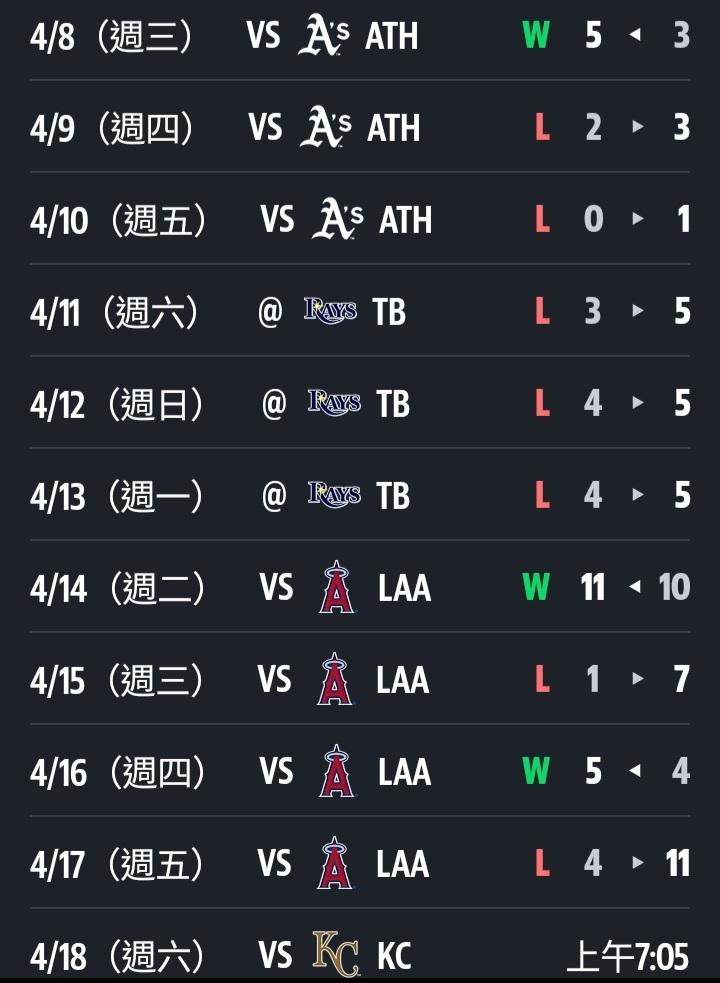Select the 4/10 game versus ATH
The image size is (720, 983).
coord(360,220)
